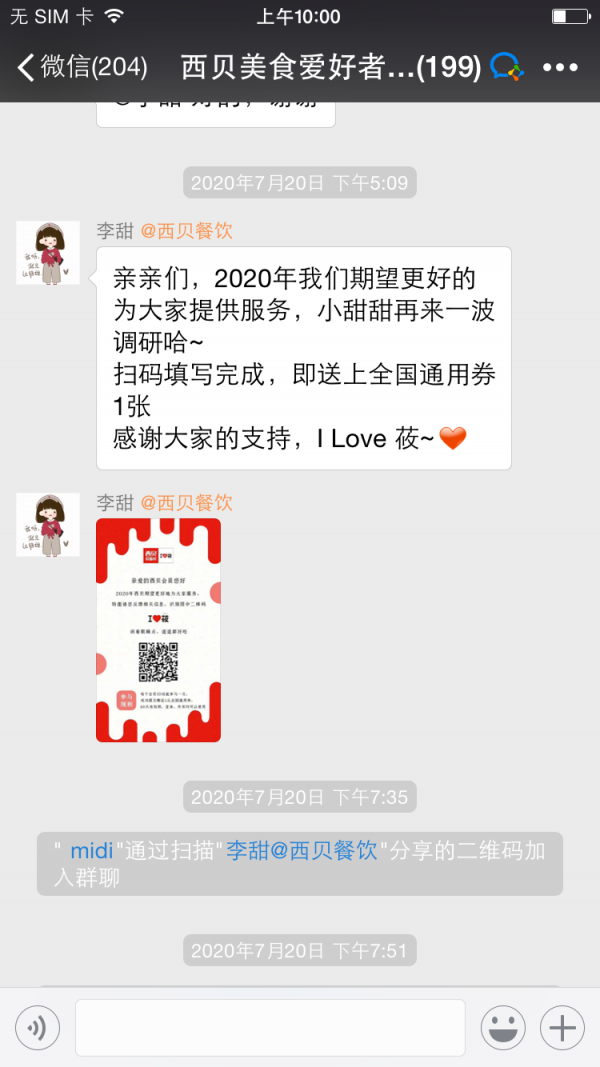Open the plus attachments menu

pyautogui.click(x=562, y=1027)
